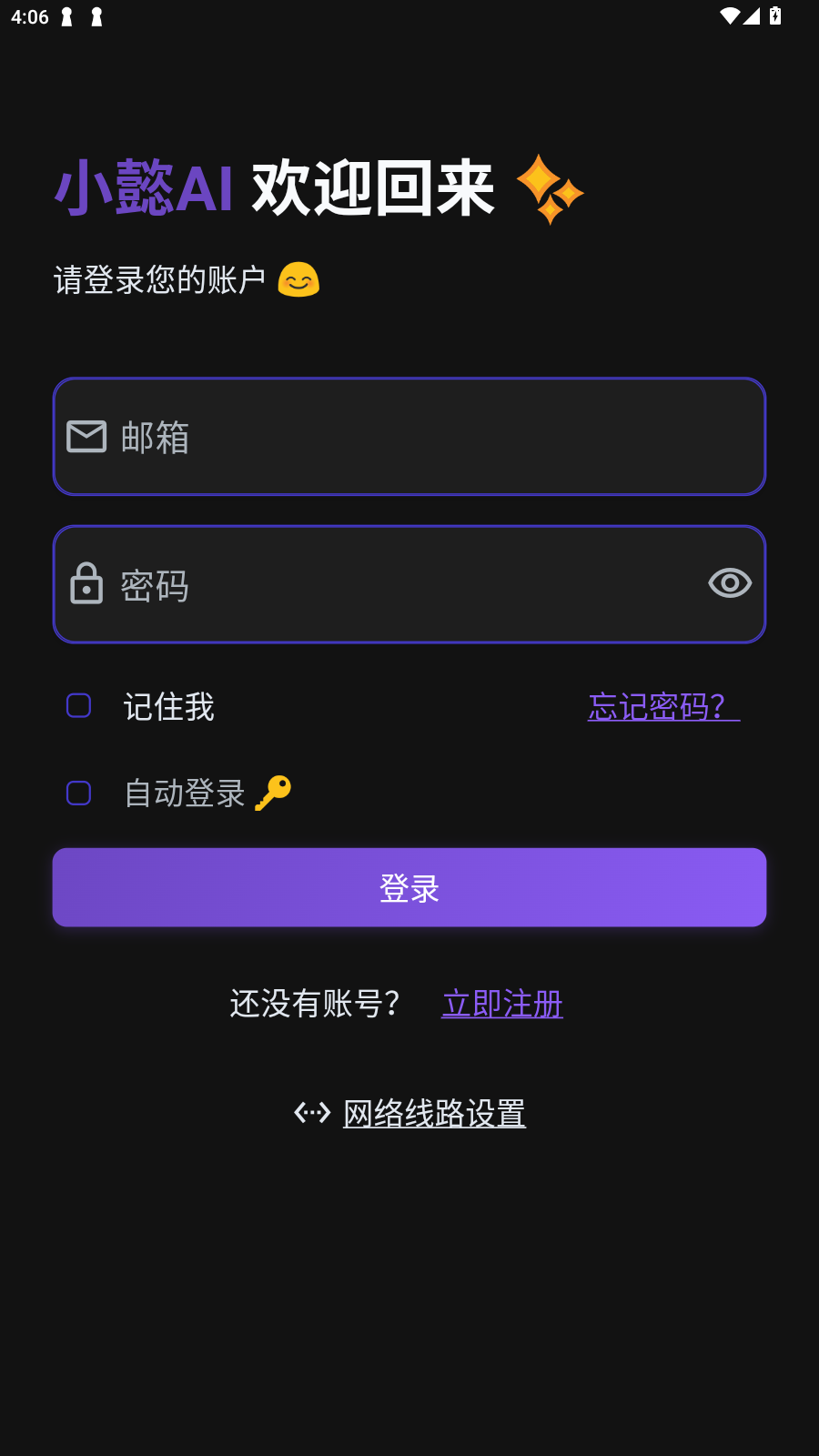Click the envelope icon in email field
This screenshot has width=819, height=1456.
pos(86,437)
